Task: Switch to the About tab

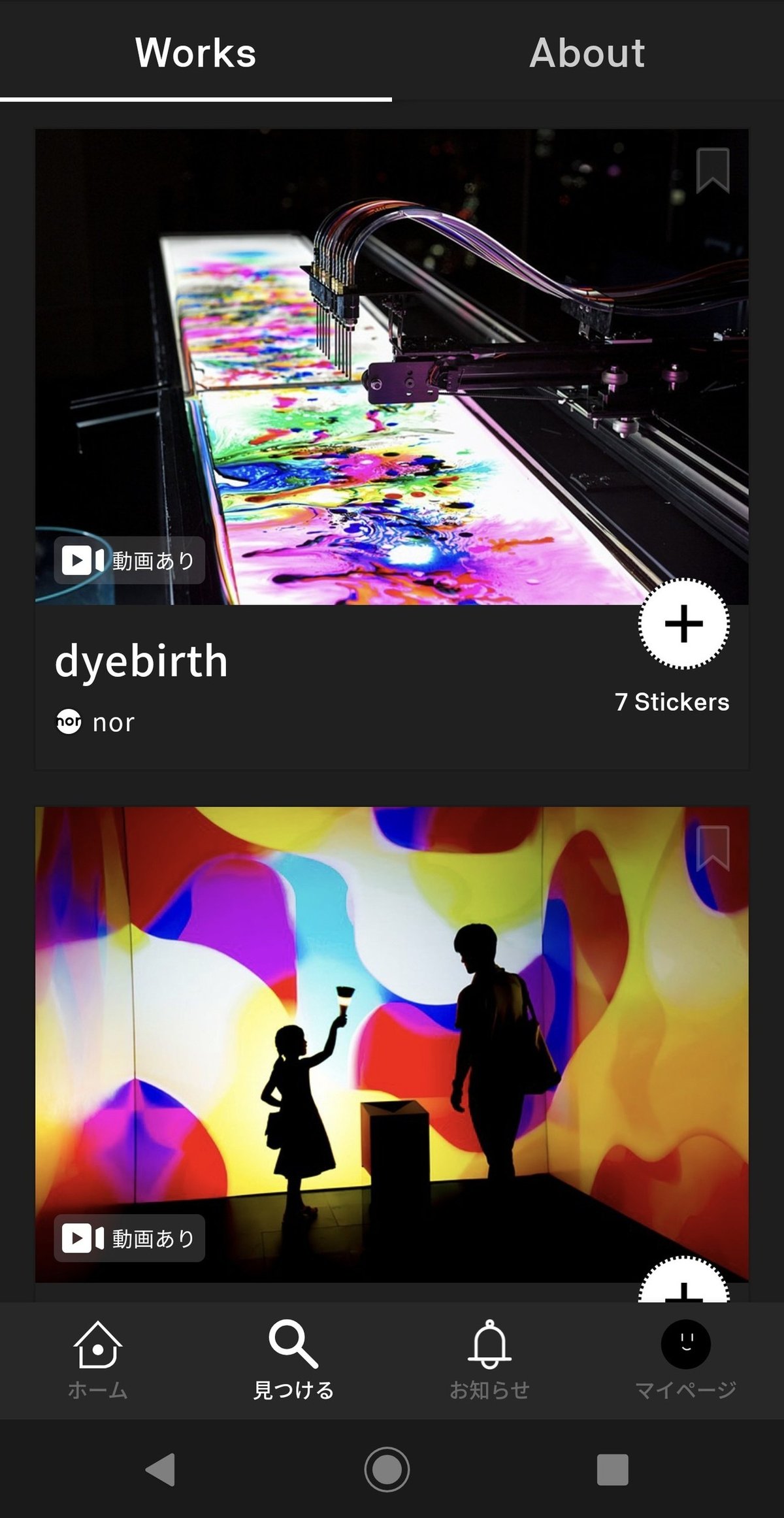Action: [587, 52]
